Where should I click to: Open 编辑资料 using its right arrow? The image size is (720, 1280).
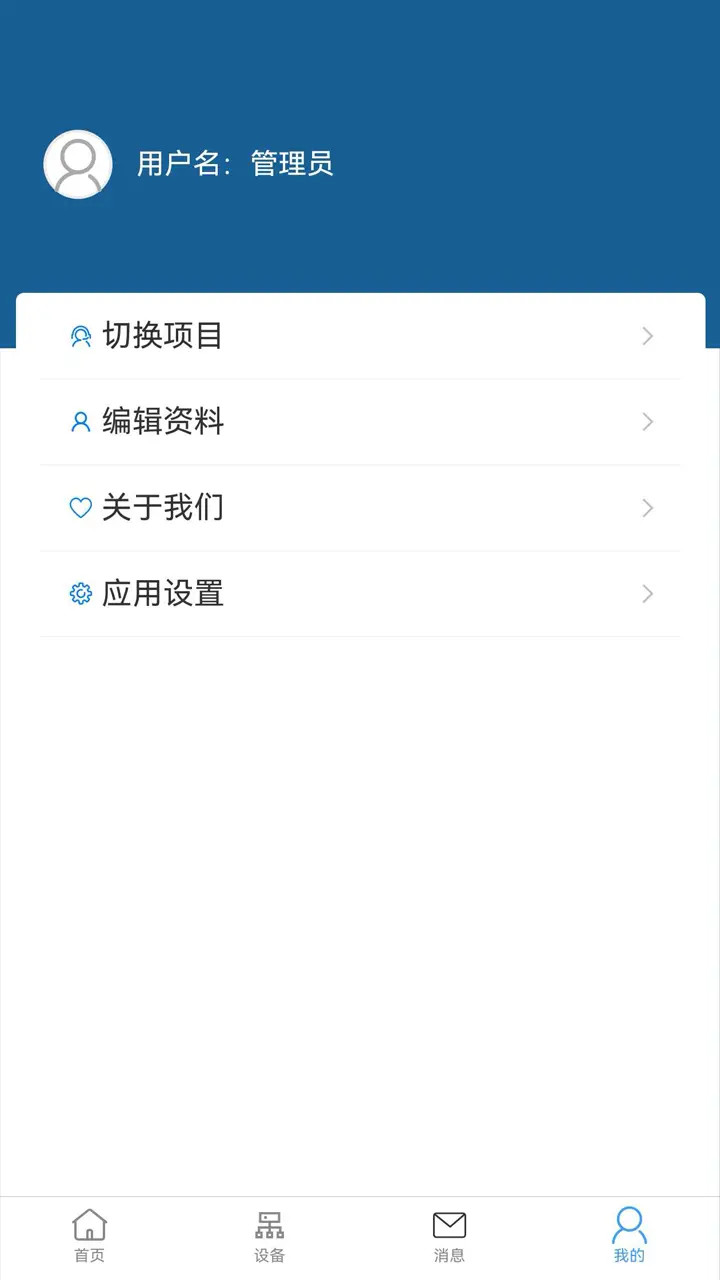click(x=648, y=422)
